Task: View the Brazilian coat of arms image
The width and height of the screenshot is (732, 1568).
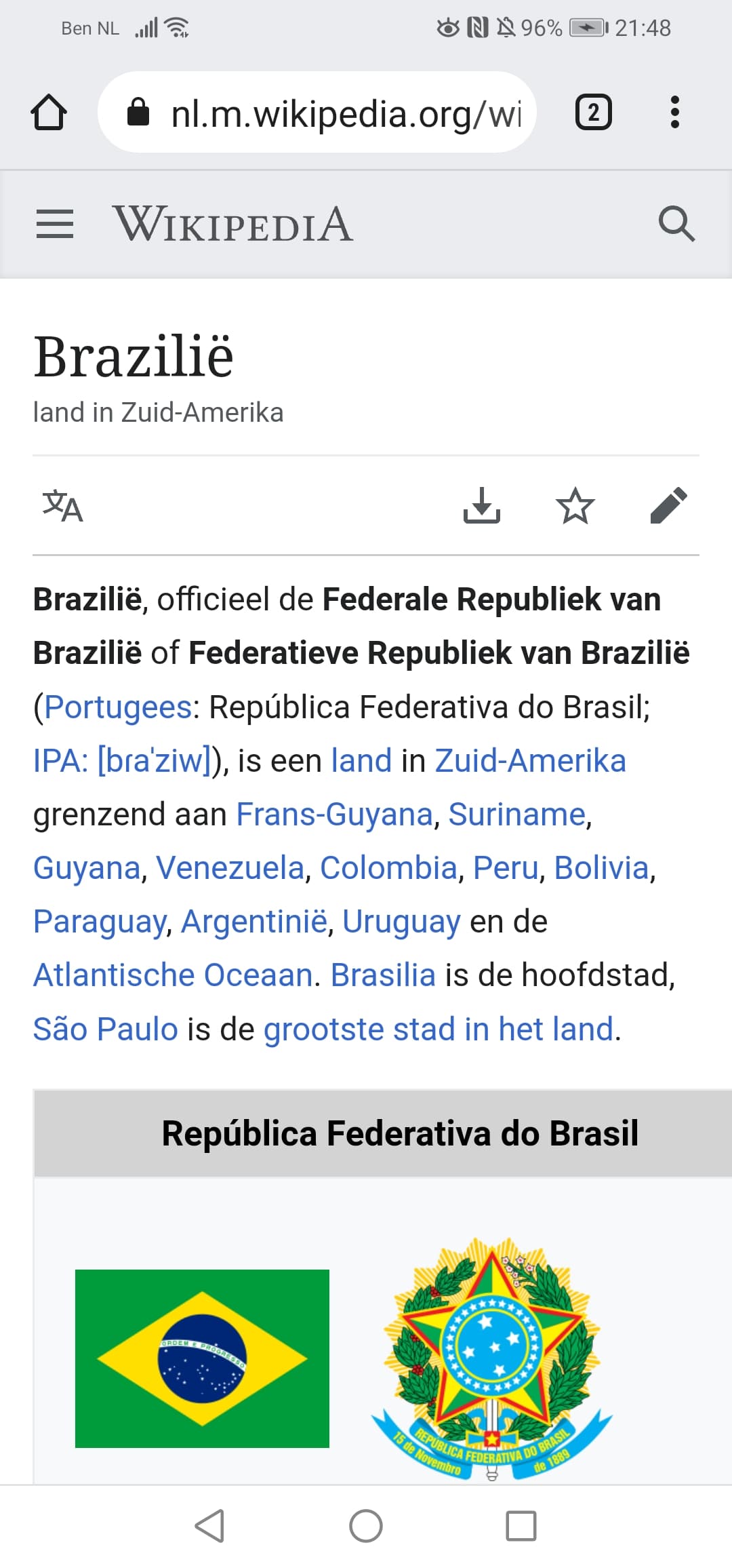Action: pyautogui.click(x=491, y=1358)
